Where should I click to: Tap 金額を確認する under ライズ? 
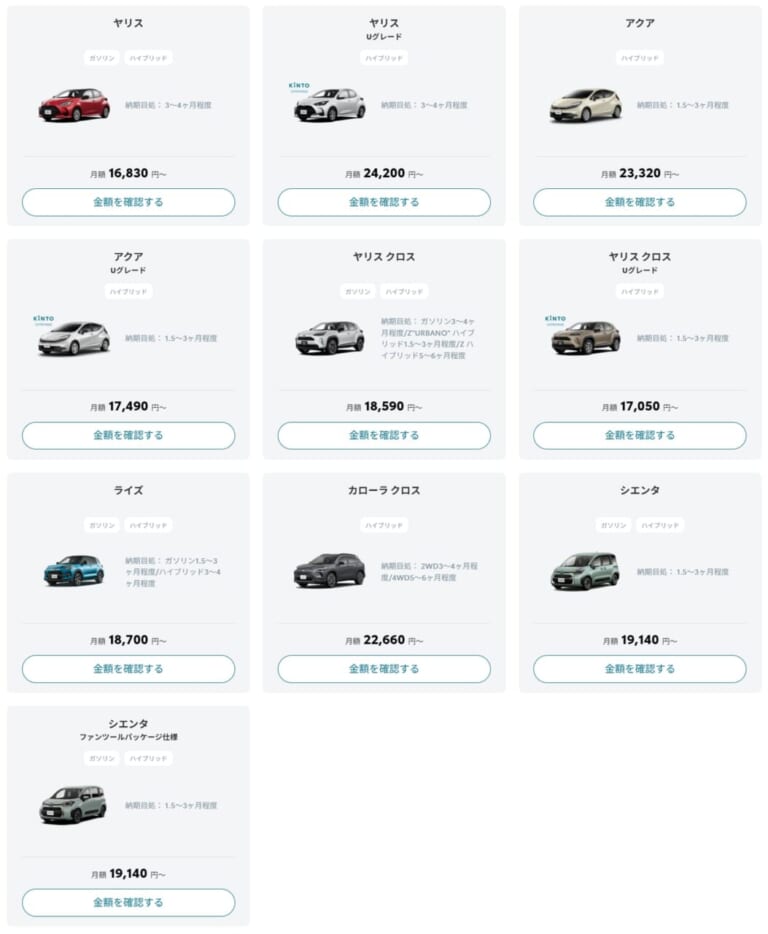(x=128, y=669)
